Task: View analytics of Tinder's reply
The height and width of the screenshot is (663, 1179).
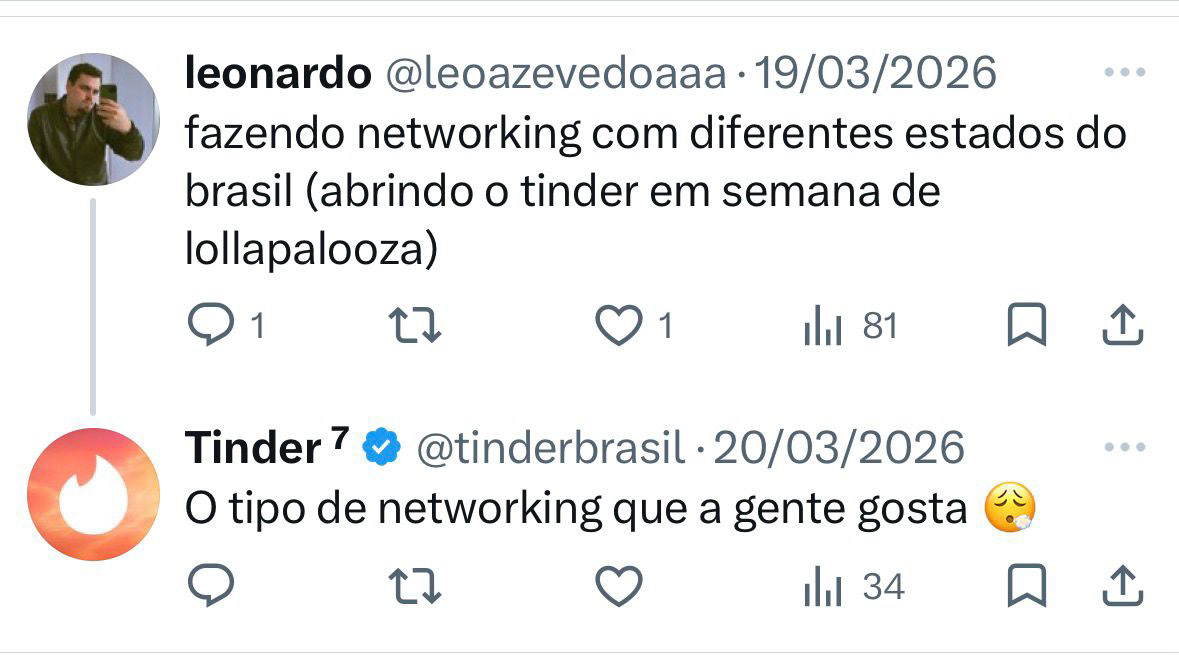Action: (853, 586)
